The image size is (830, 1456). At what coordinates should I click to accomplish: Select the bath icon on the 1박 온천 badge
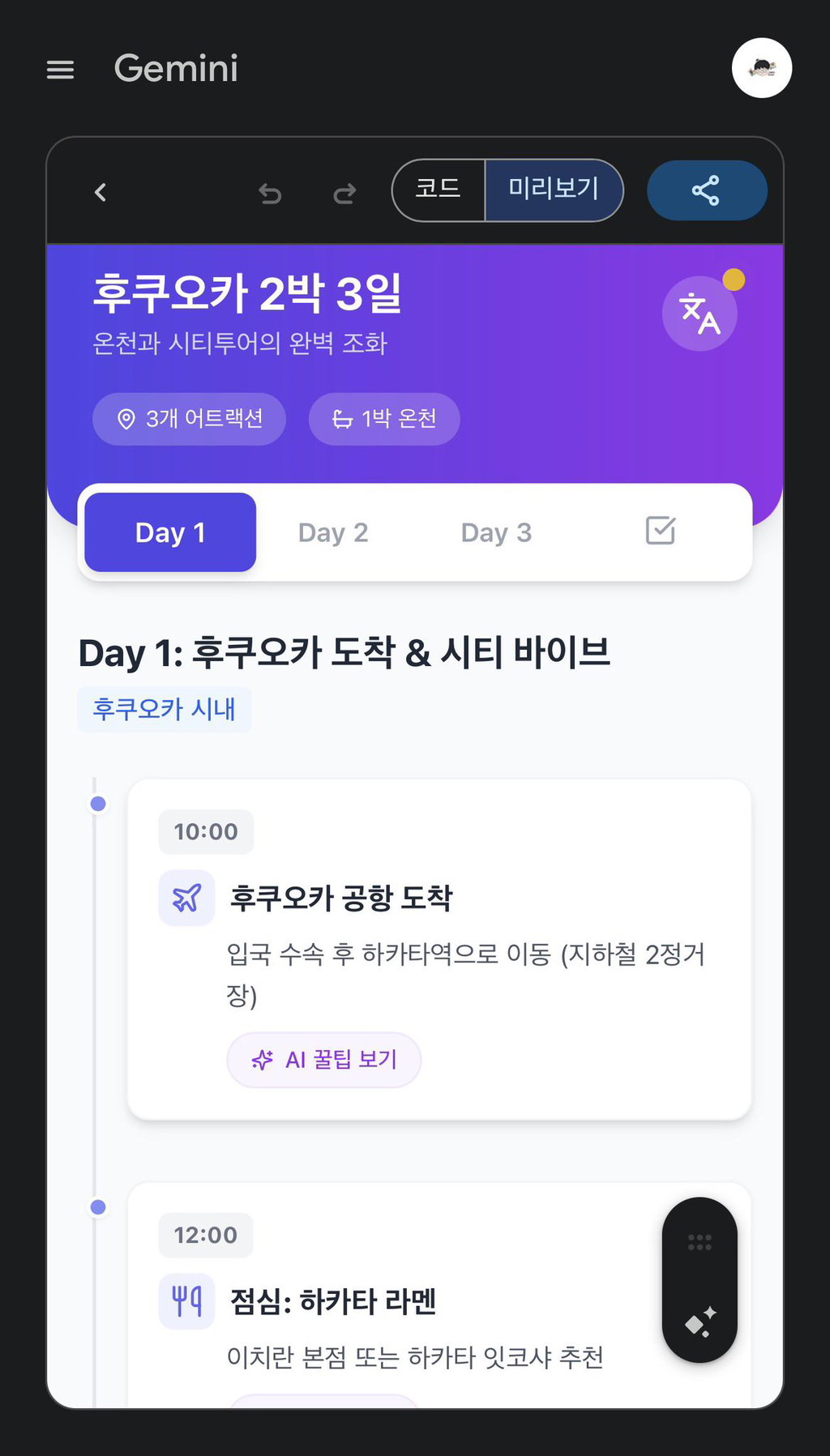click(344, 418)
